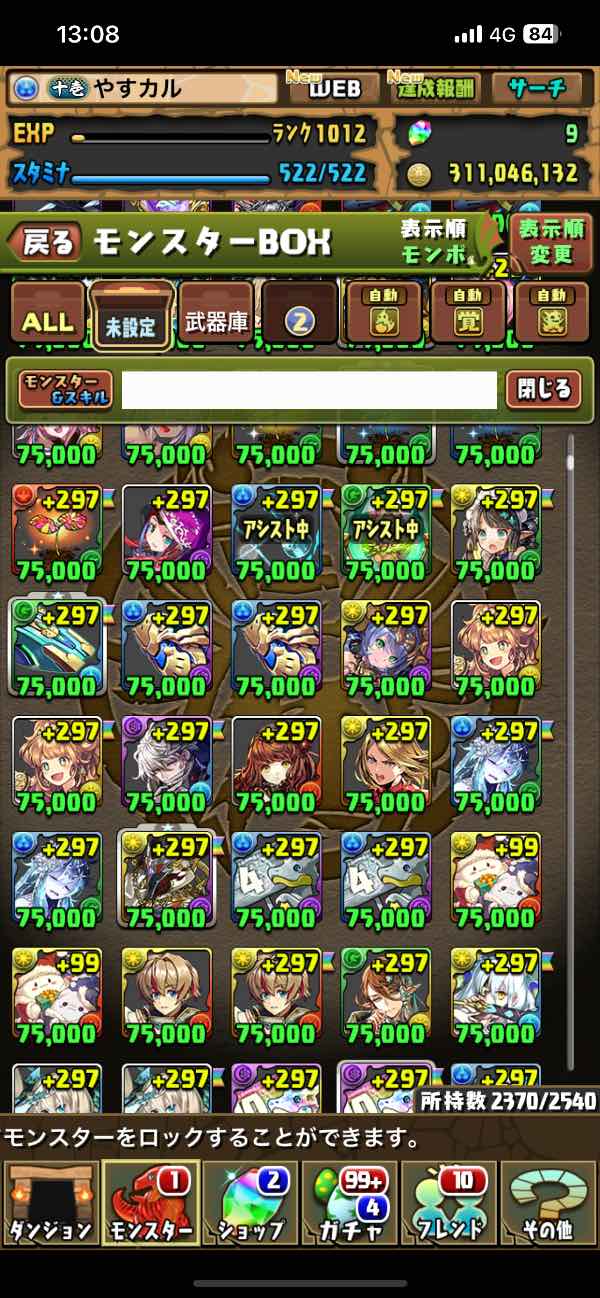Switch to the フレンド tab
The height and width of the screenshot is (1298, 600).
[x=449, y=1203]
